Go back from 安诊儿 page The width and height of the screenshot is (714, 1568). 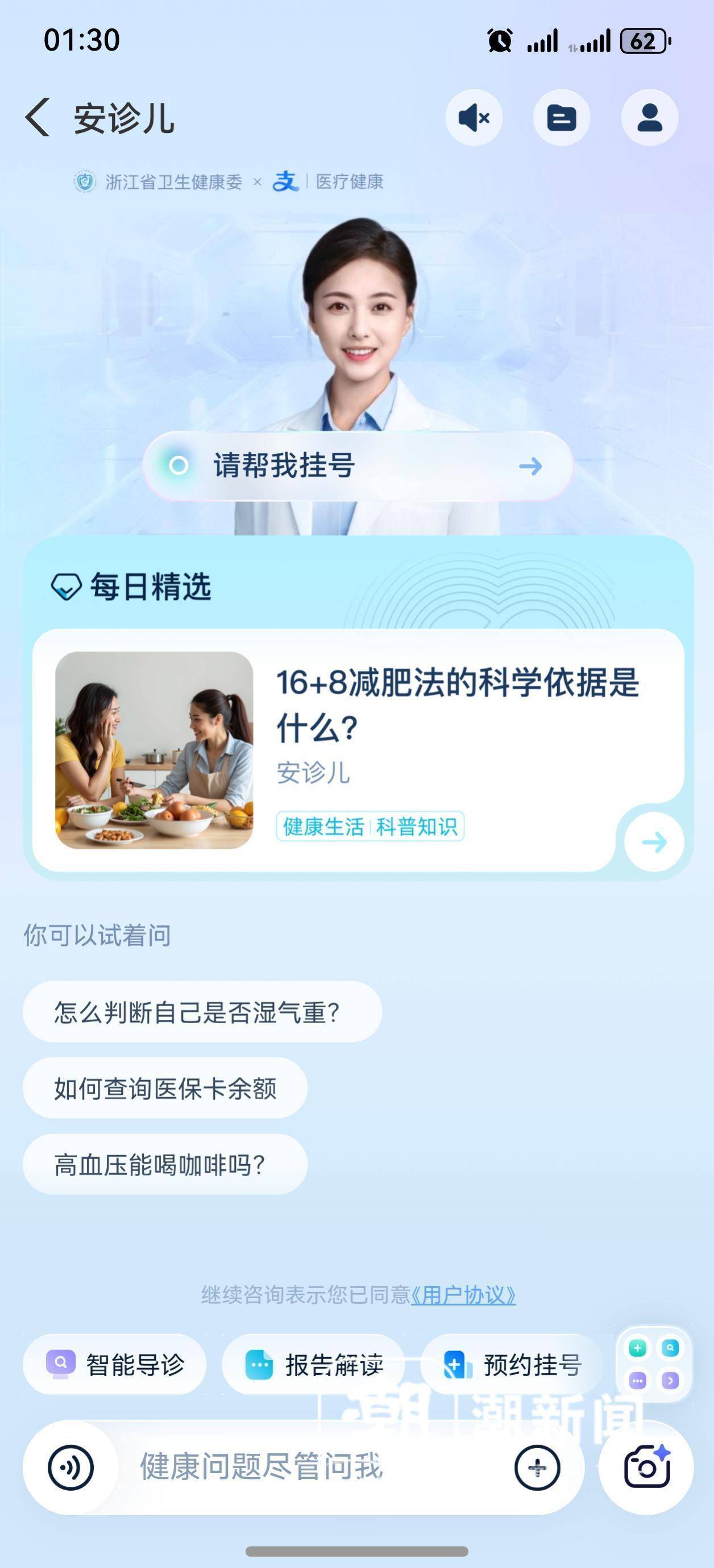click(38, 118)
